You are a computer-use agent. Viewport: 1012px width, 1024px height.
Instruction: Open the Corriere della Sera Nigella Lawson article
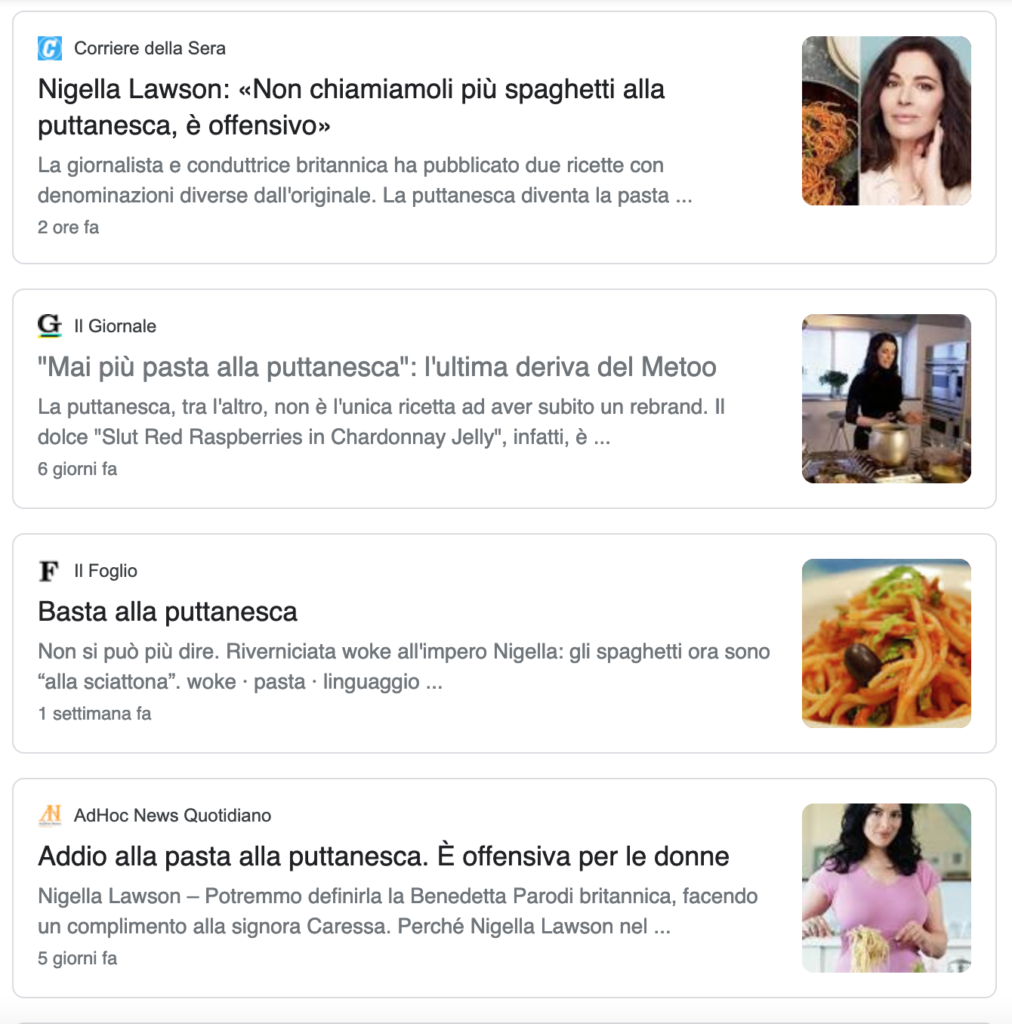tap(351, 108)
